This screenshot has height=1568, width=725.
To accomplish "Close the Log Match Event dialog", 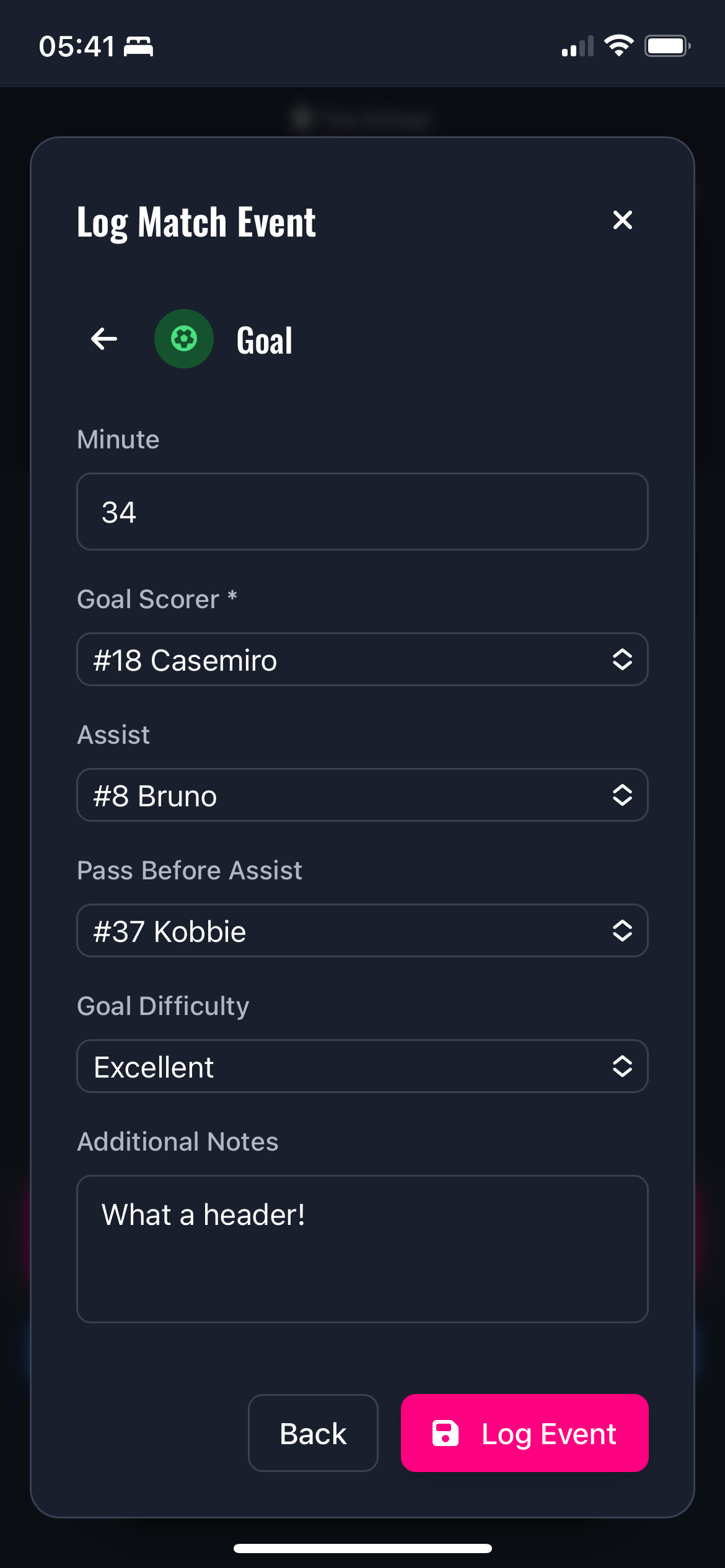I will click(x=622, y=220).
